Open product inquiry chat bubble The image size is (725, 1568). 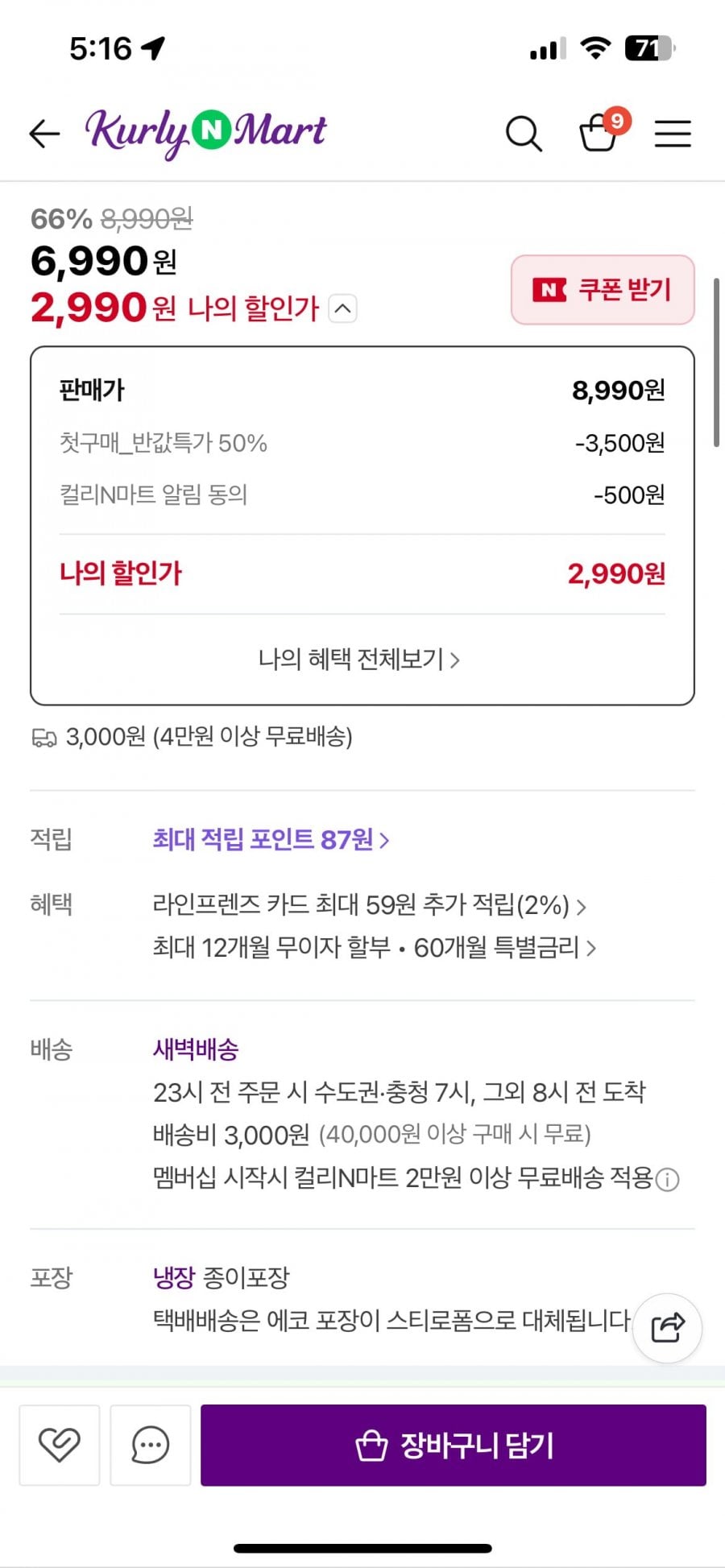tap(151, 1446)
